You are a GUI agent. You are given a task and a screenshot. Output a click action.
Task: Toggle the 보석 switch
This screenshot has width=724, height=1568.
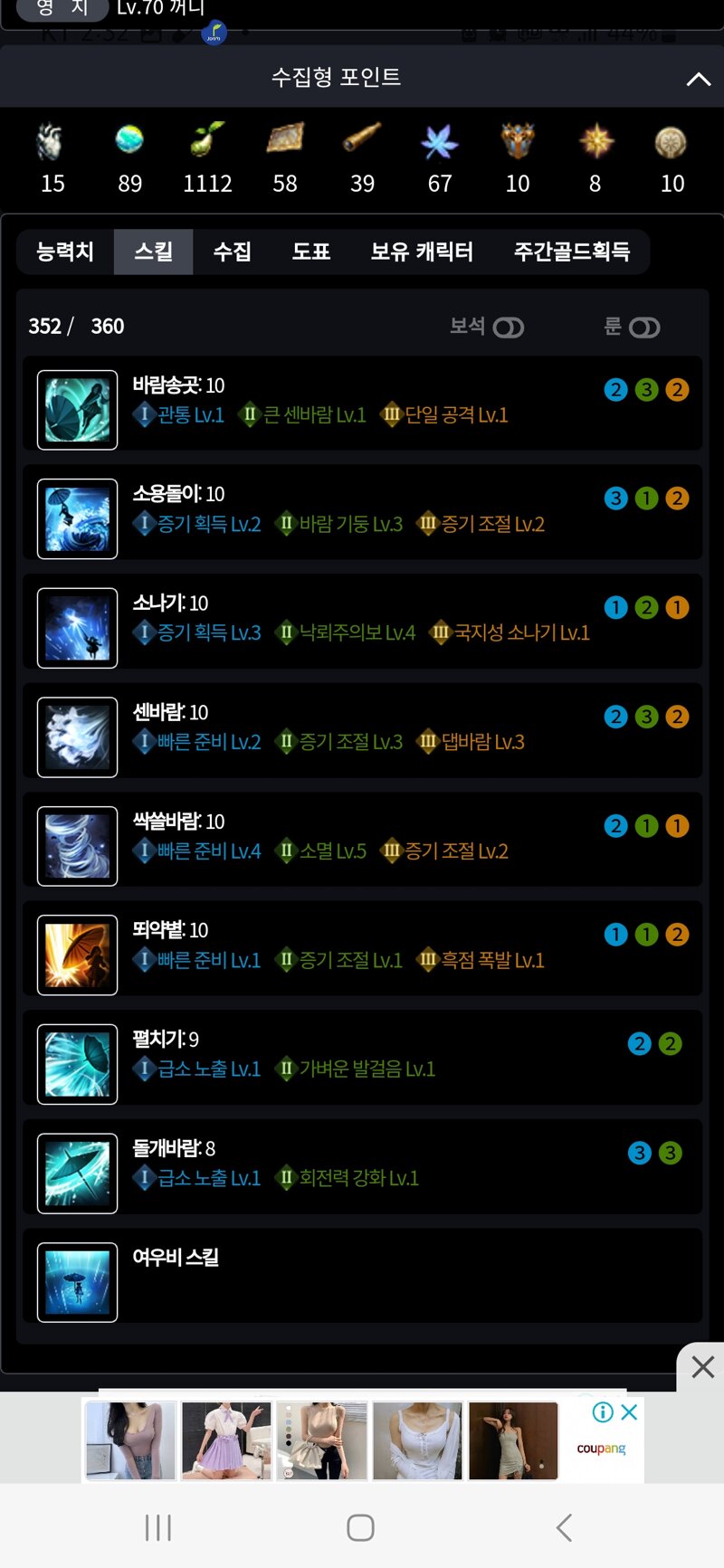[508, 328]
